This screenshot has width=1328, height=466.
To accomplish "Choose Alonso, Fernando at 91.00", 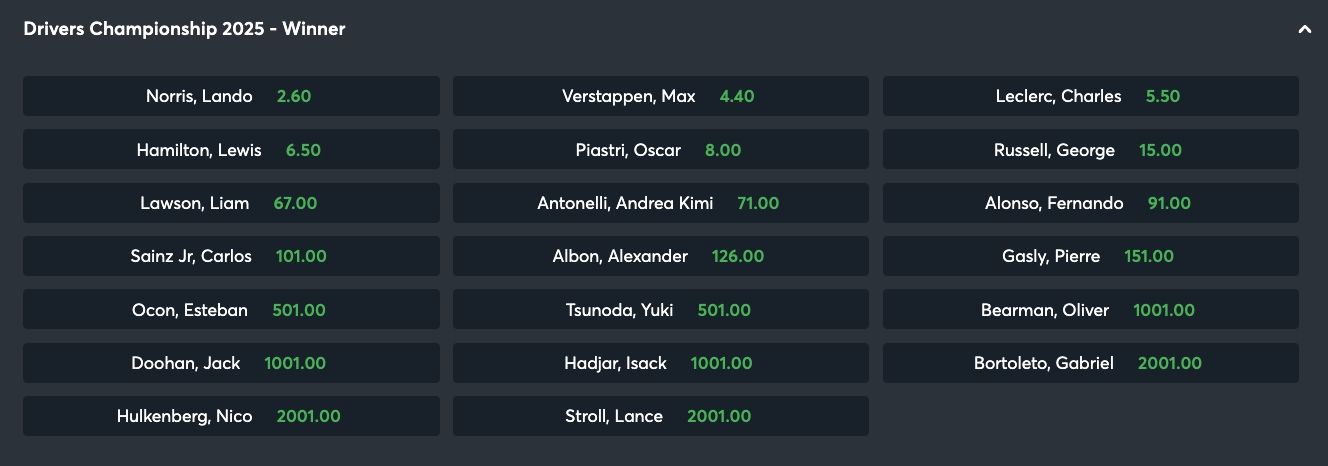I will 1090,203.
